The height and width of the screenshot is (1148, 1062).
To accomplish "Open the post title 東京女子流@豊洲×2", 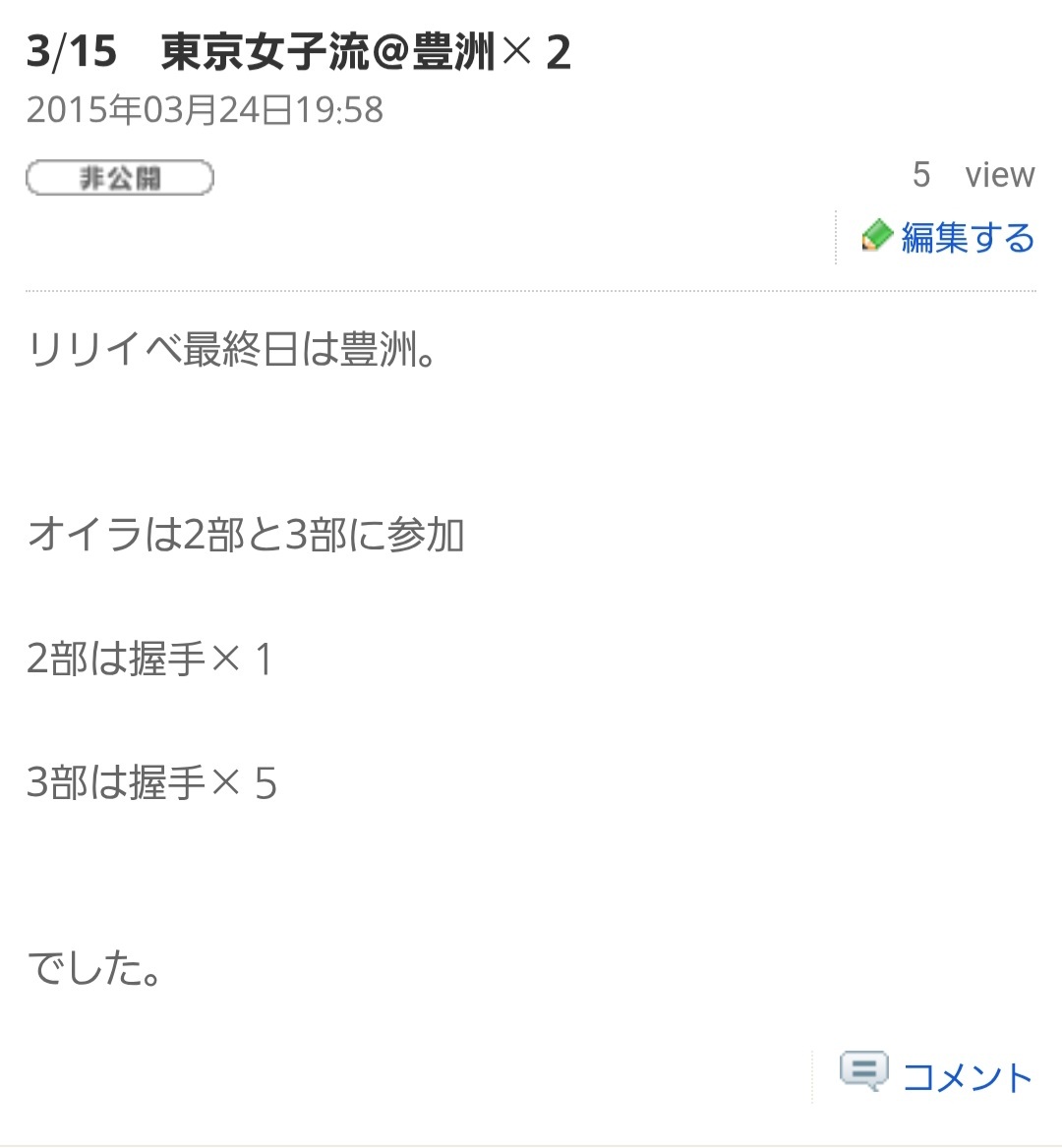I will (298, 51).
